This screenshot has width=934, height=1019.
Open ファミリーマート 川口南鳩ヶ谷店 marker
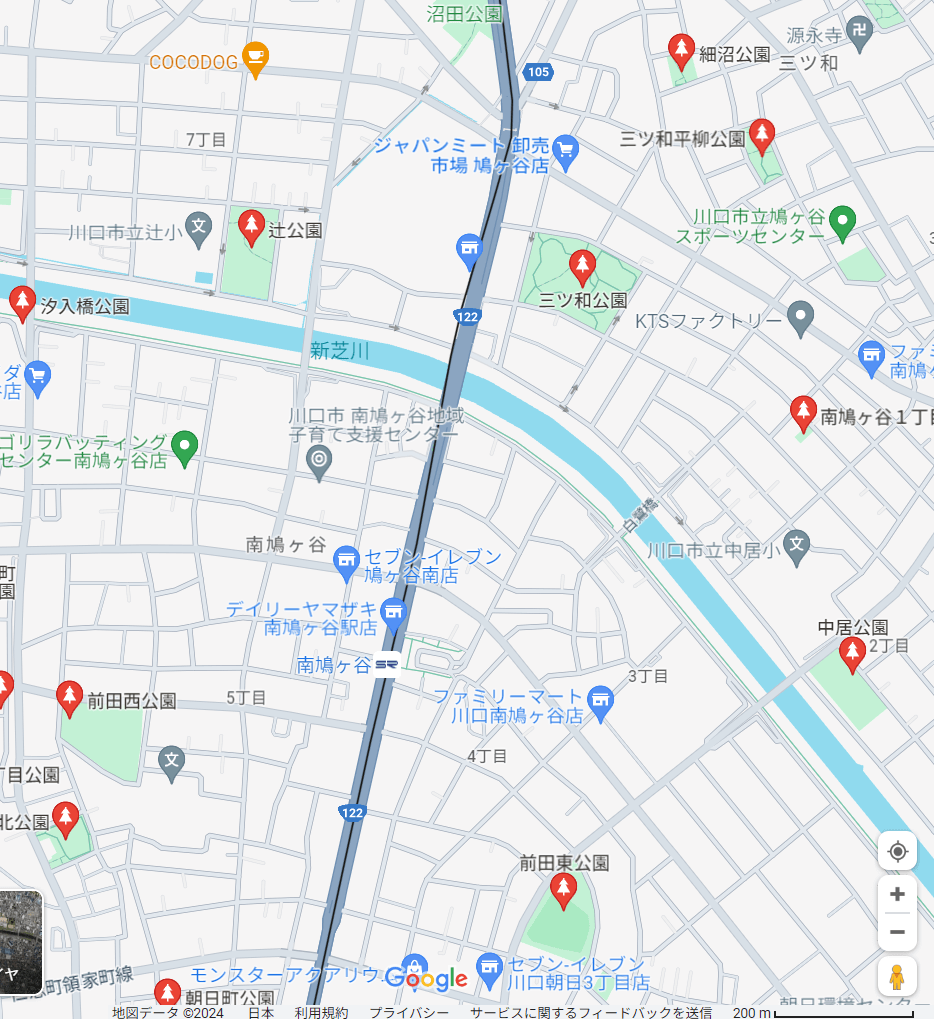600,702
